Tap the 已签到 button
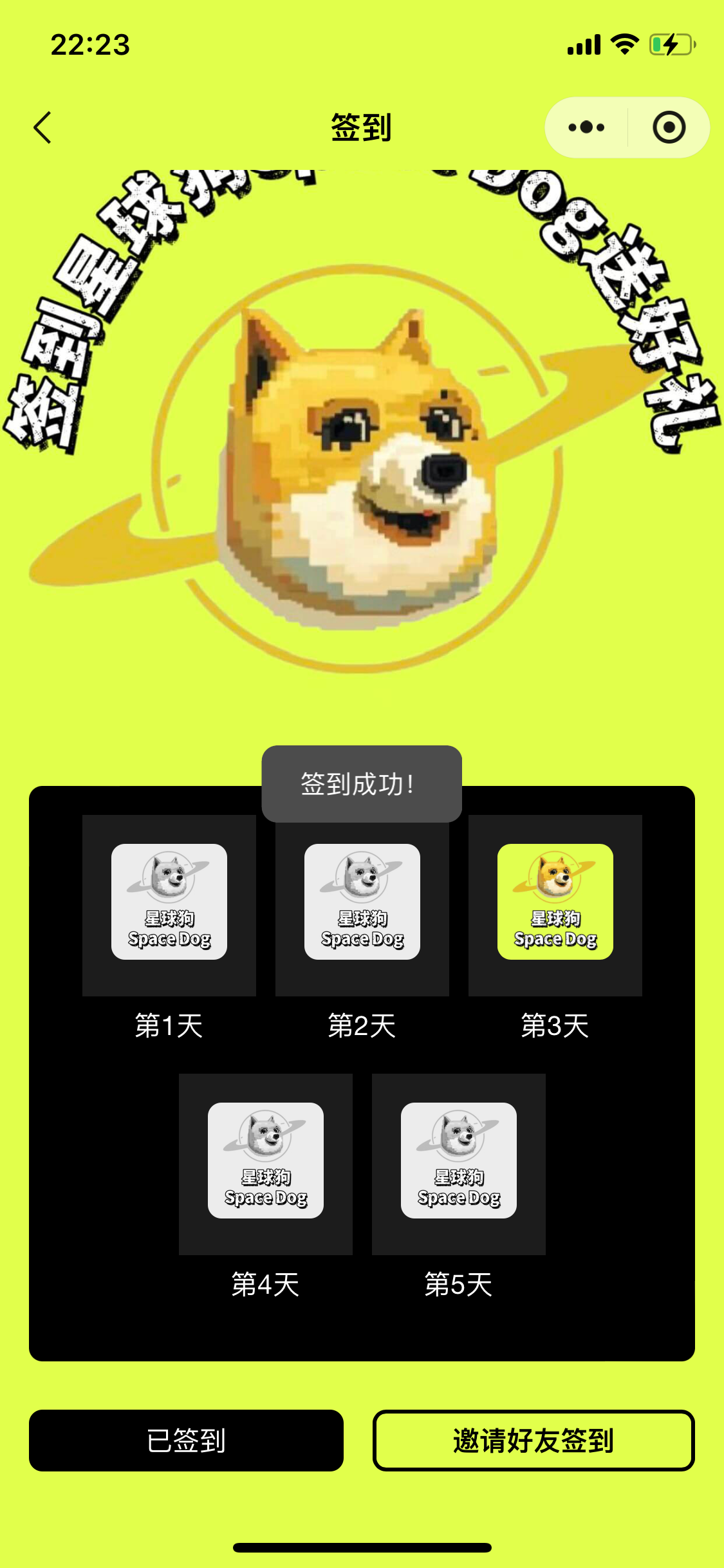The image size is (724, 1568). 186,1440
